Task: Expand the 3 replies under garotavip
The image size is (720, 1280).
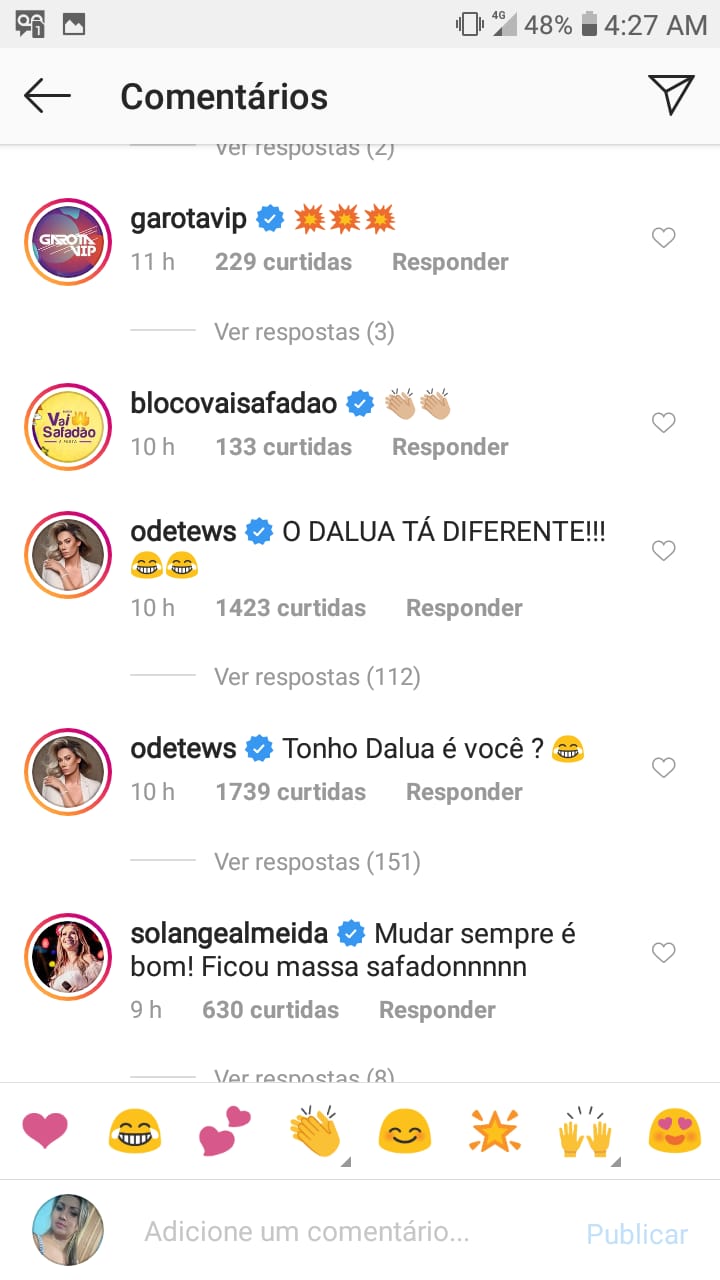Action: pos(304,331)
